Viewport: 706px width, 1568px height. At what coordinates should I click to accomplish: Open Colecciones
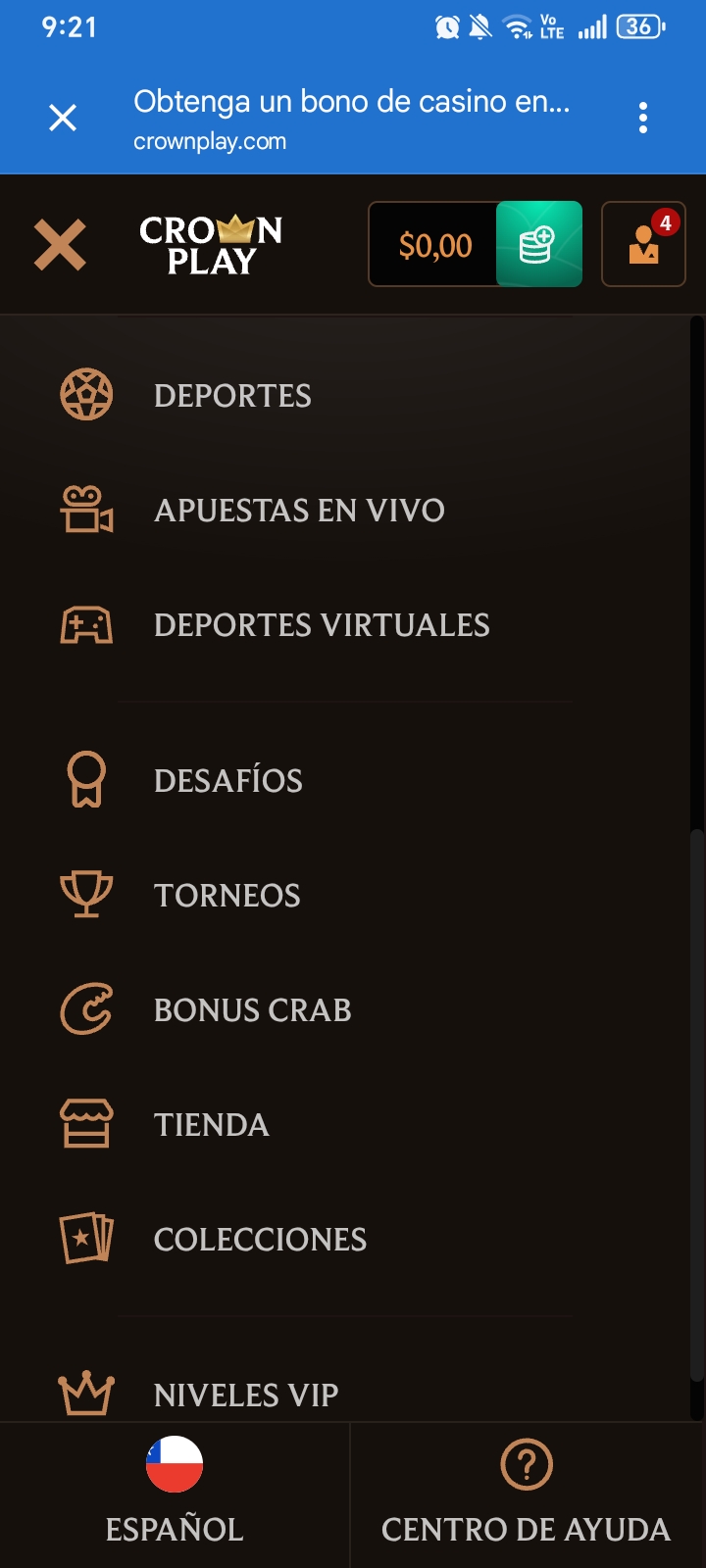(x=260, y=1240)
